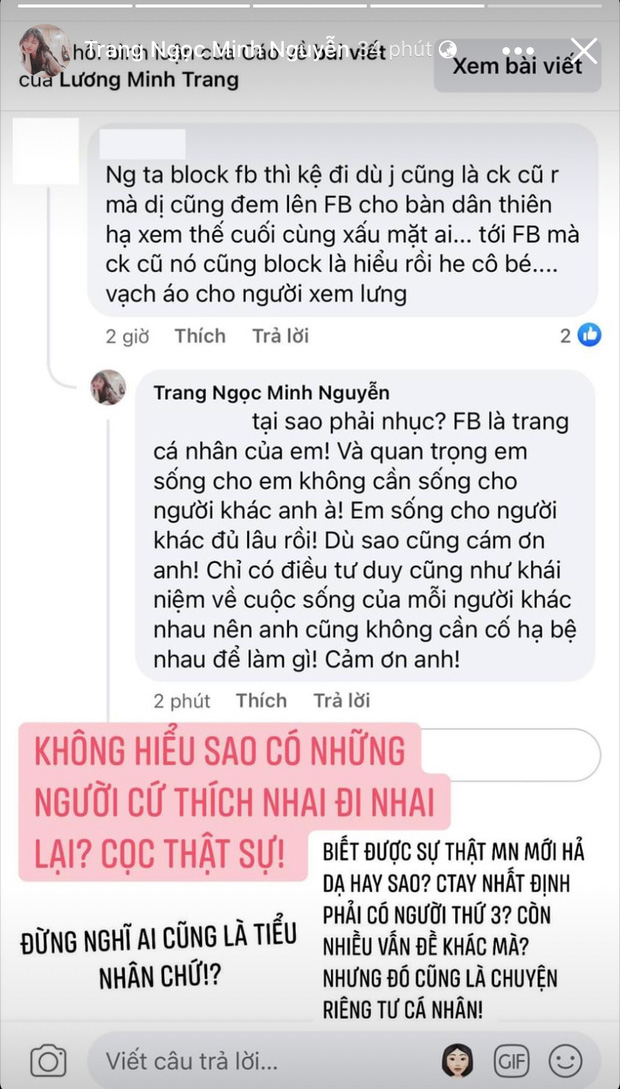The width and height of the screenshot is (620, 1089).
Task: Open the GIF picker
Action: (x=511, y=1061)
